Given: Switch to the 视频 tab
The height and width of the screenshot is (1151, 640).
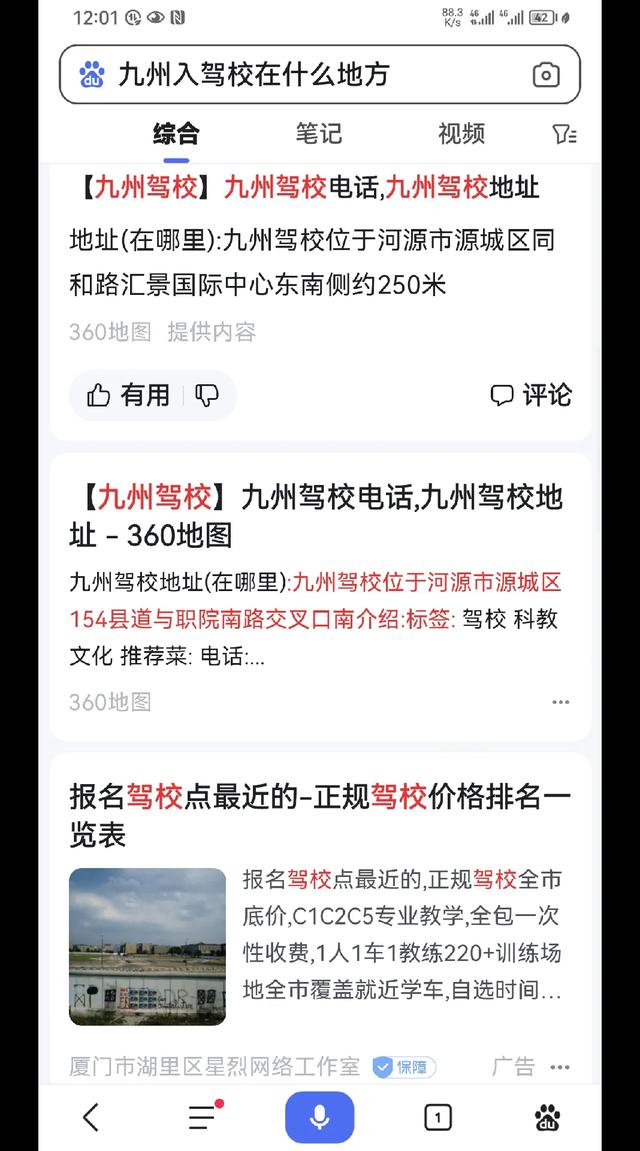Looking at the screenshot, I should [461, 134].
